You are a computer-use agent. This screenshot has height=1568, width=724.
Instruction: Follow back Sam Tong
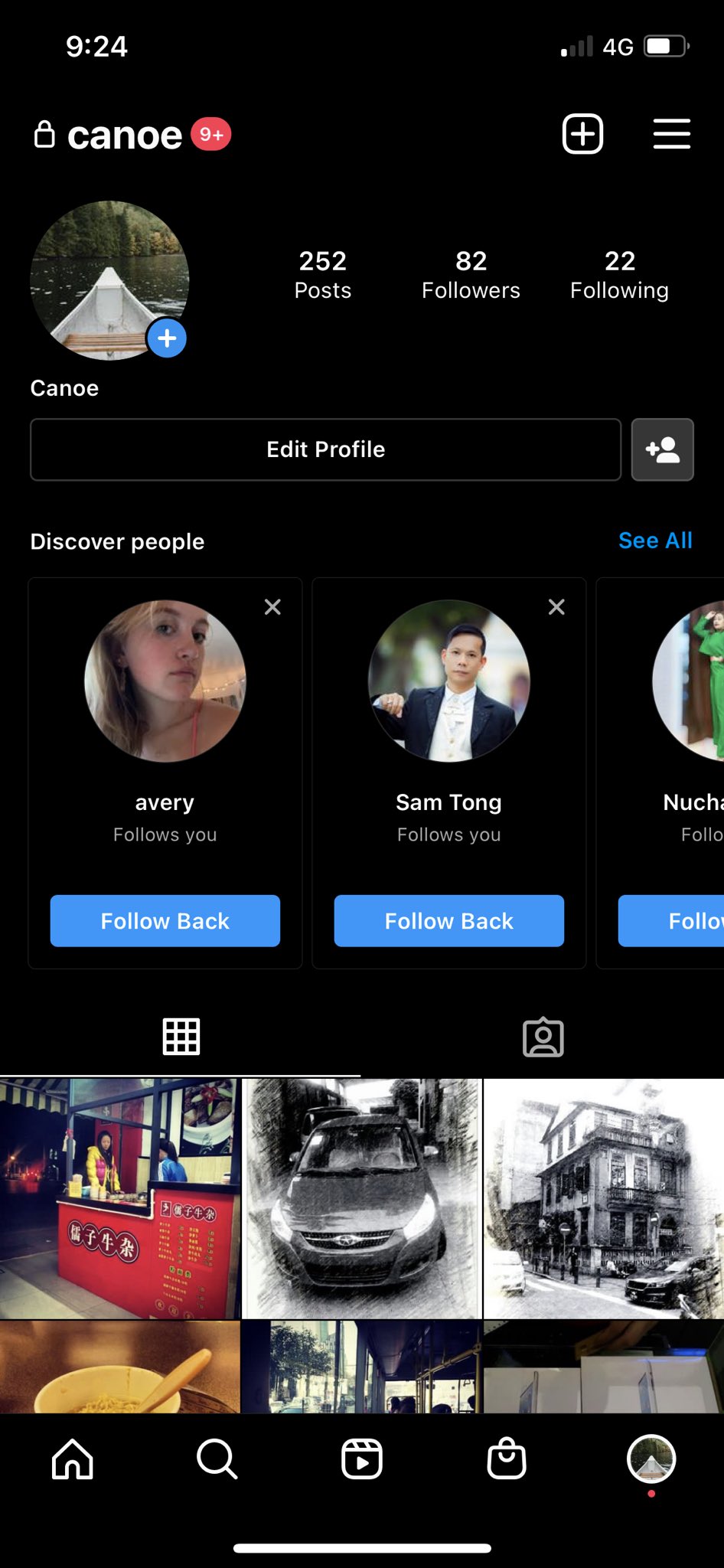tap(449, 920)
